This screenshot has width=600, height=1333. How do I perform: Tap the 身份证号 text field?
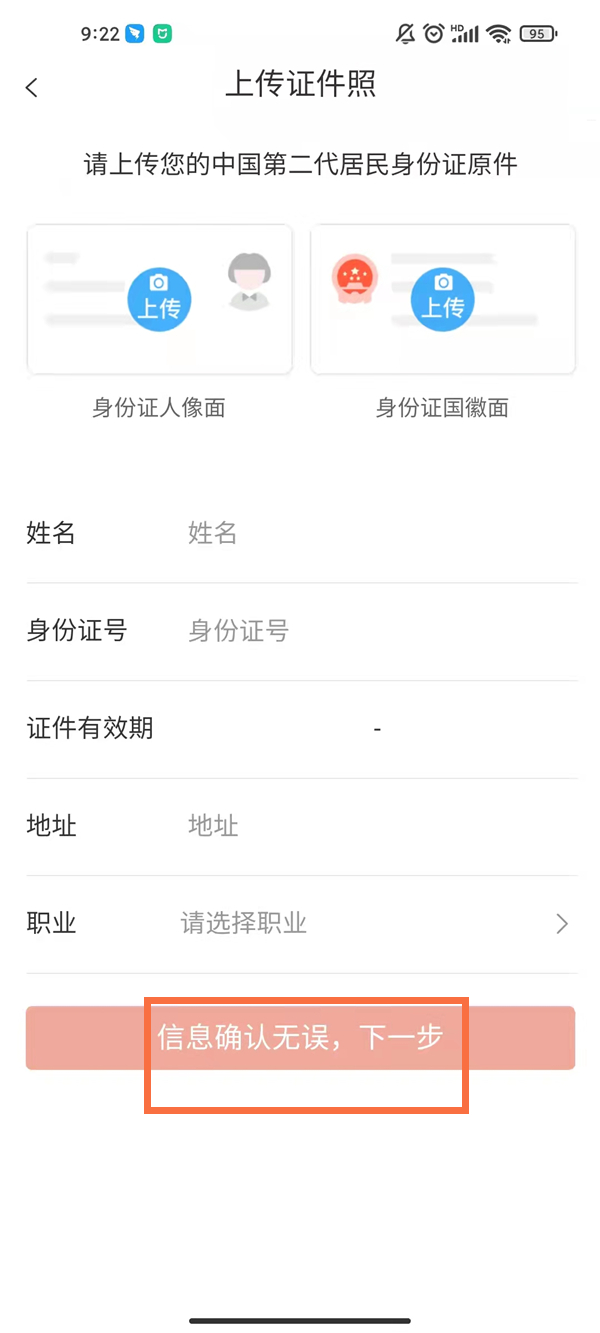point(370,631)
